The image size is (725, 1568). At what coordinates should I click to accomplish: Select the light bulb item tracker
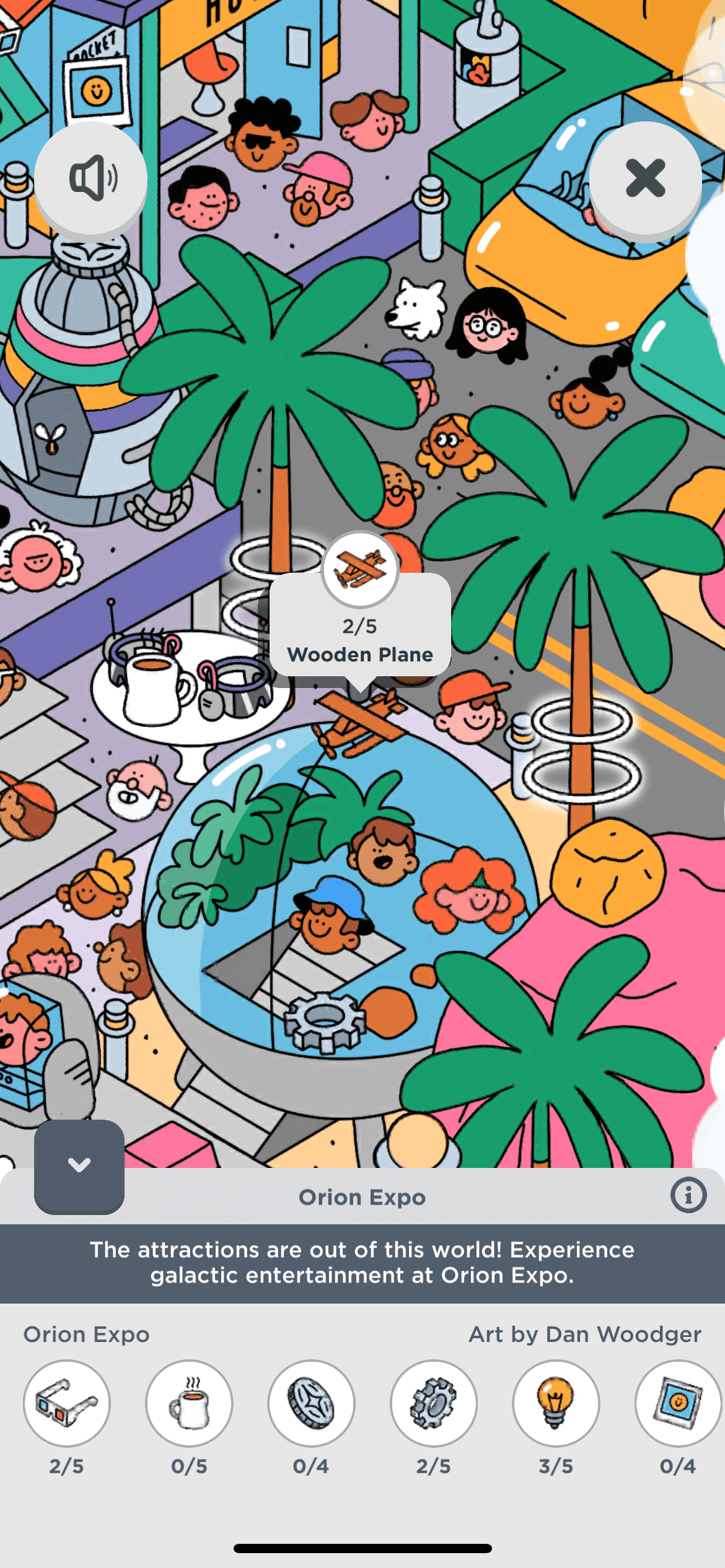(555, 1403)
